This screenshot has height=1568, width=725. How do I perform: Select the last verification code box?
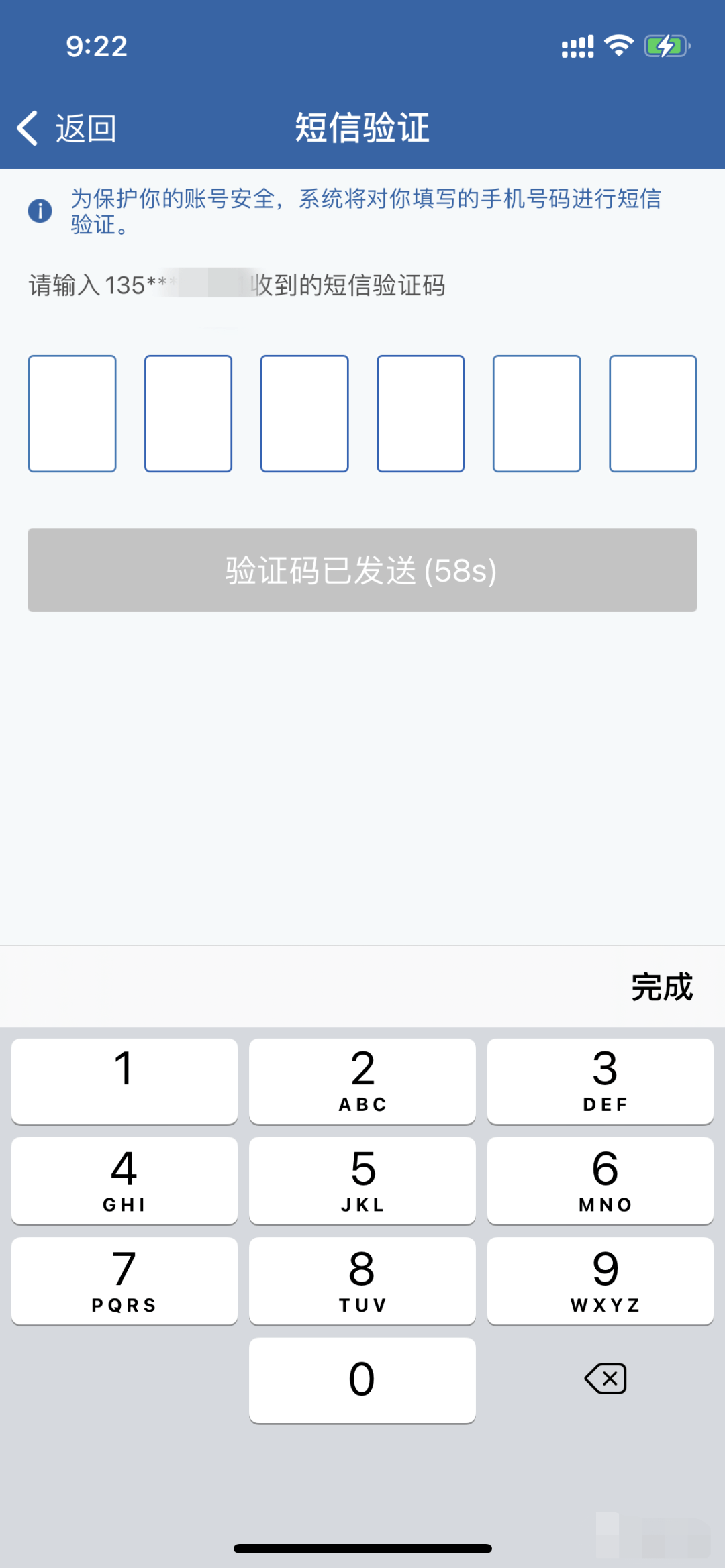point(653,413)
